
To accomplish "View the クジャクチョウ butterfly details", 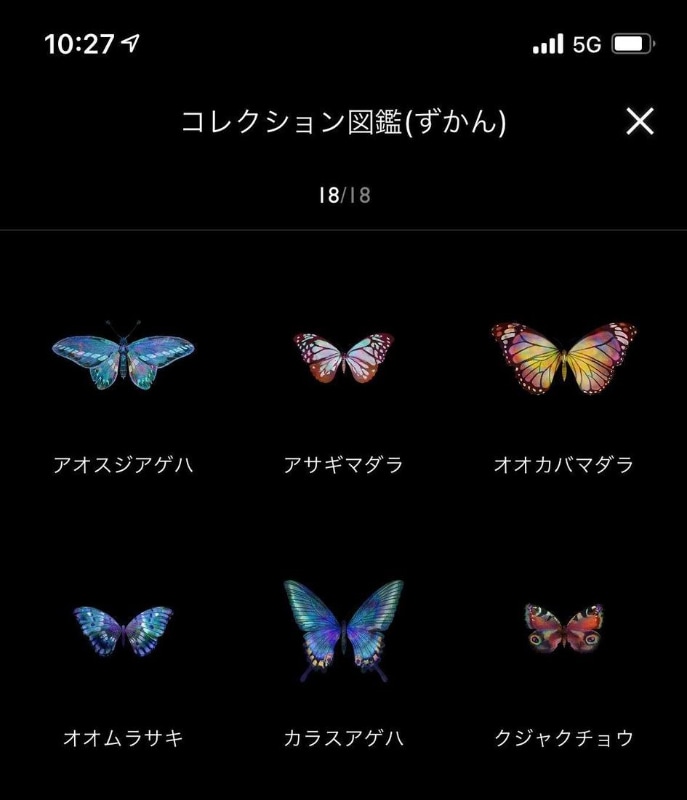I will (x=564, y=628).
